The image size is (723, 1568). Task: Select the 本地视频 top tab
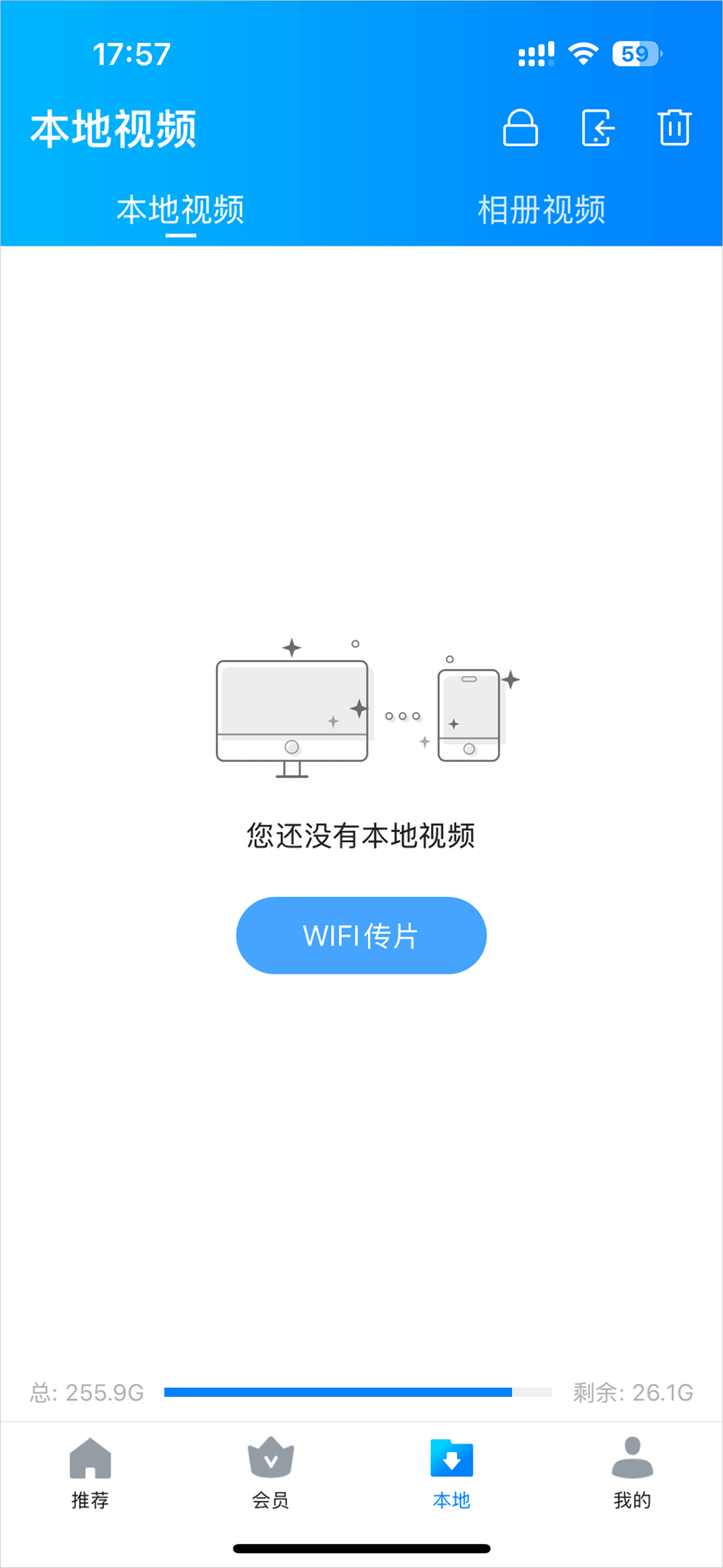coord(181,210)
